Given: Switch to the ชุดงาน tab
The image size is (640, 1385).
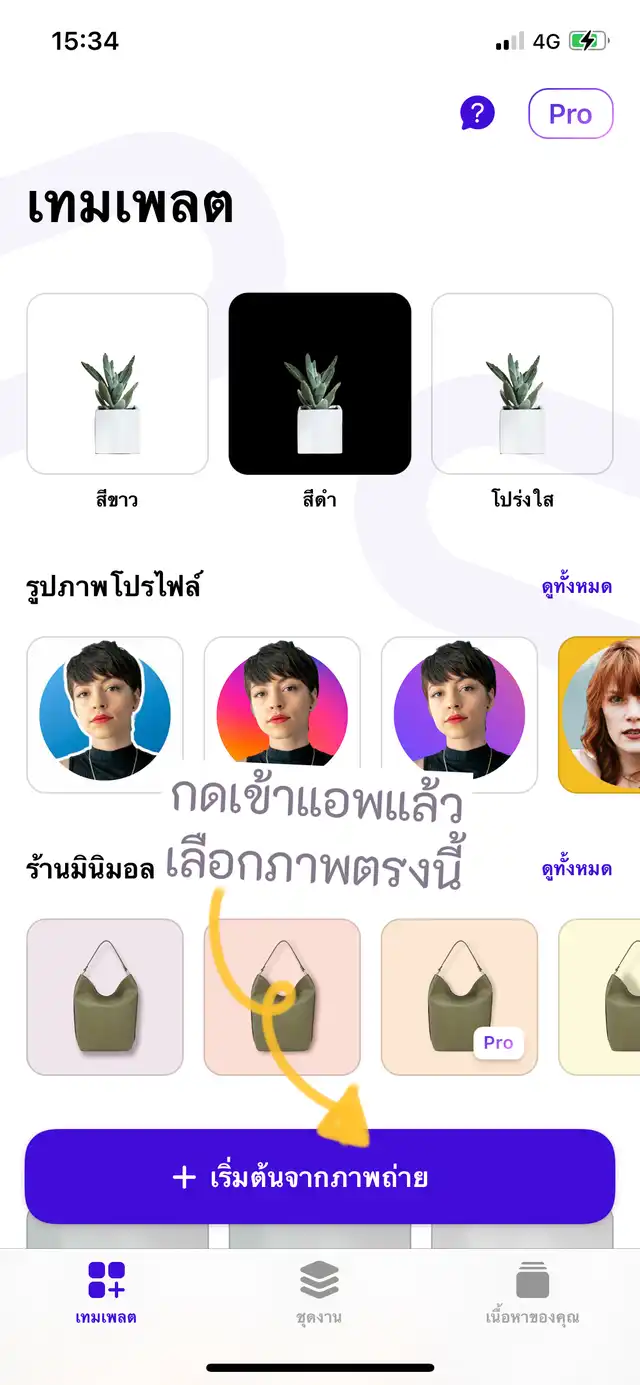Looking at the screenshot, I should pos(319,1292).
